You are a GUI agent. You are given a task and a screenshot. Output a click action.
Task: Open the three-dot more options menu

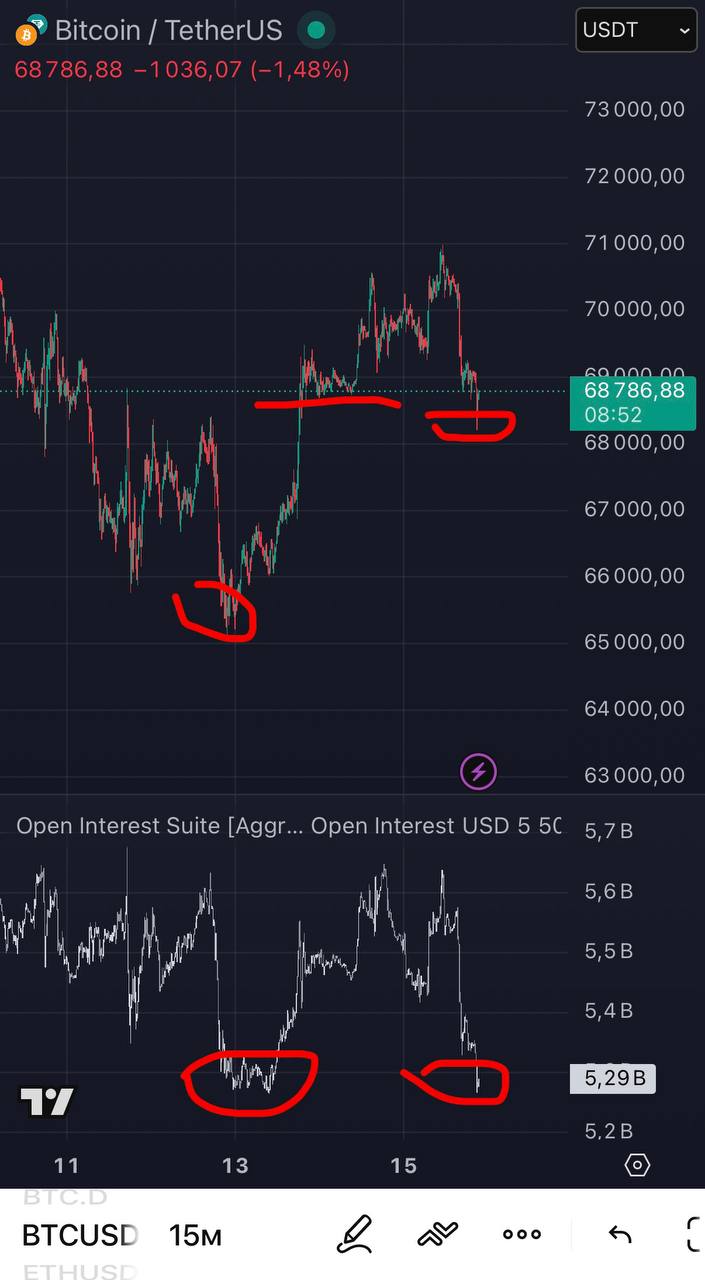[x=522, y=1234]
